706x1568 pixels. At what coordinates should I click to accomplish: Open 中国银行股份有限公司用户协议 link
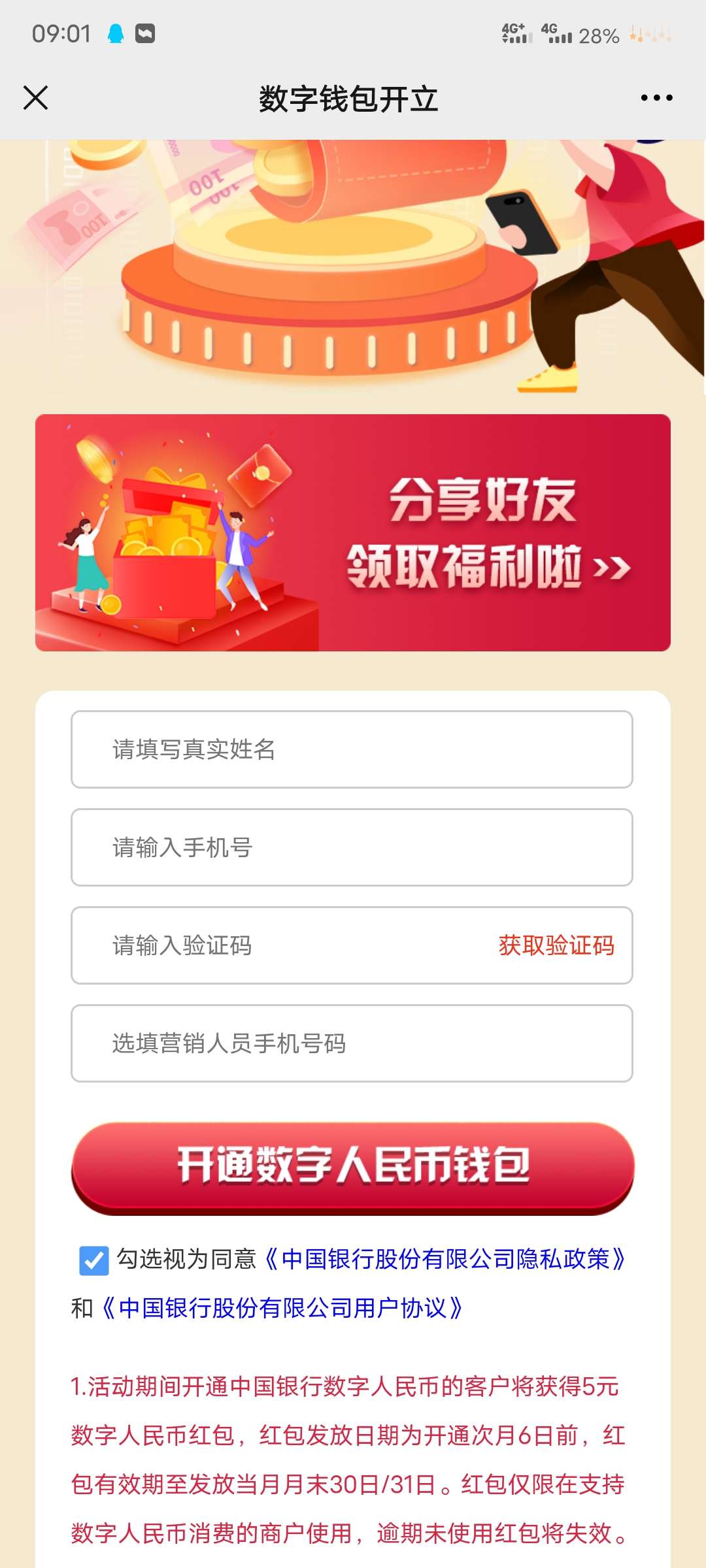tap(282, 1308)
